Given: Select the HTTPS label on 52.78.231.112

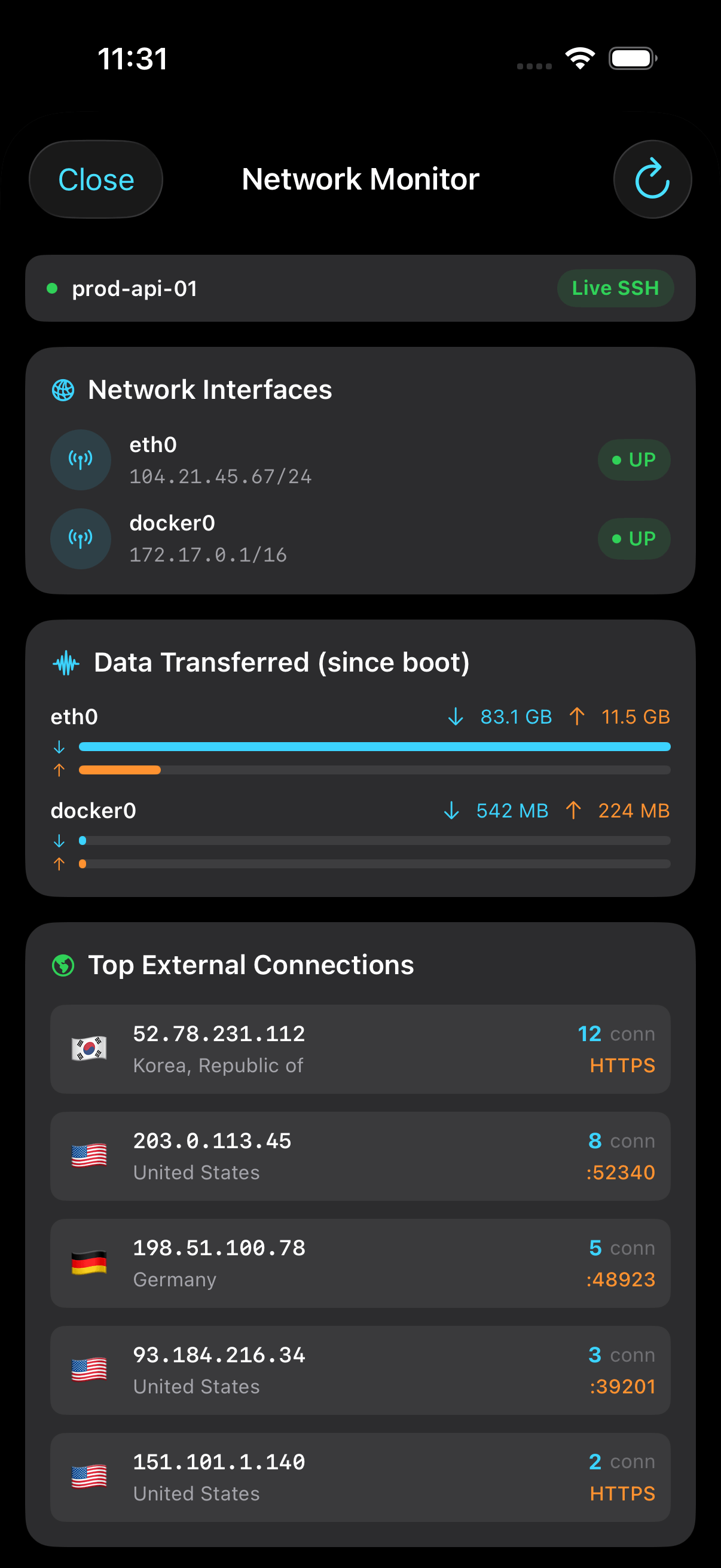Looking at the screenshot, I should (622, 1065).
